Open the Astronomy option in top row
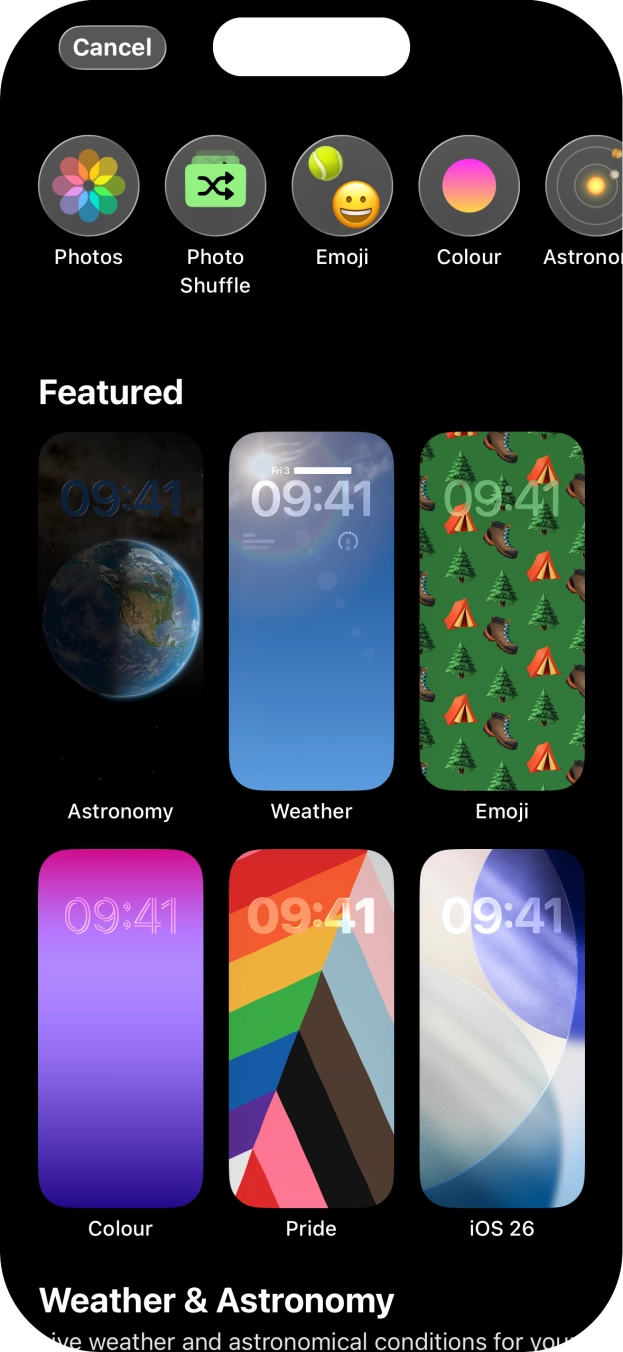The height and width of the screenshot is (1352, 623). pyautogui.click(x=590, y=186)
